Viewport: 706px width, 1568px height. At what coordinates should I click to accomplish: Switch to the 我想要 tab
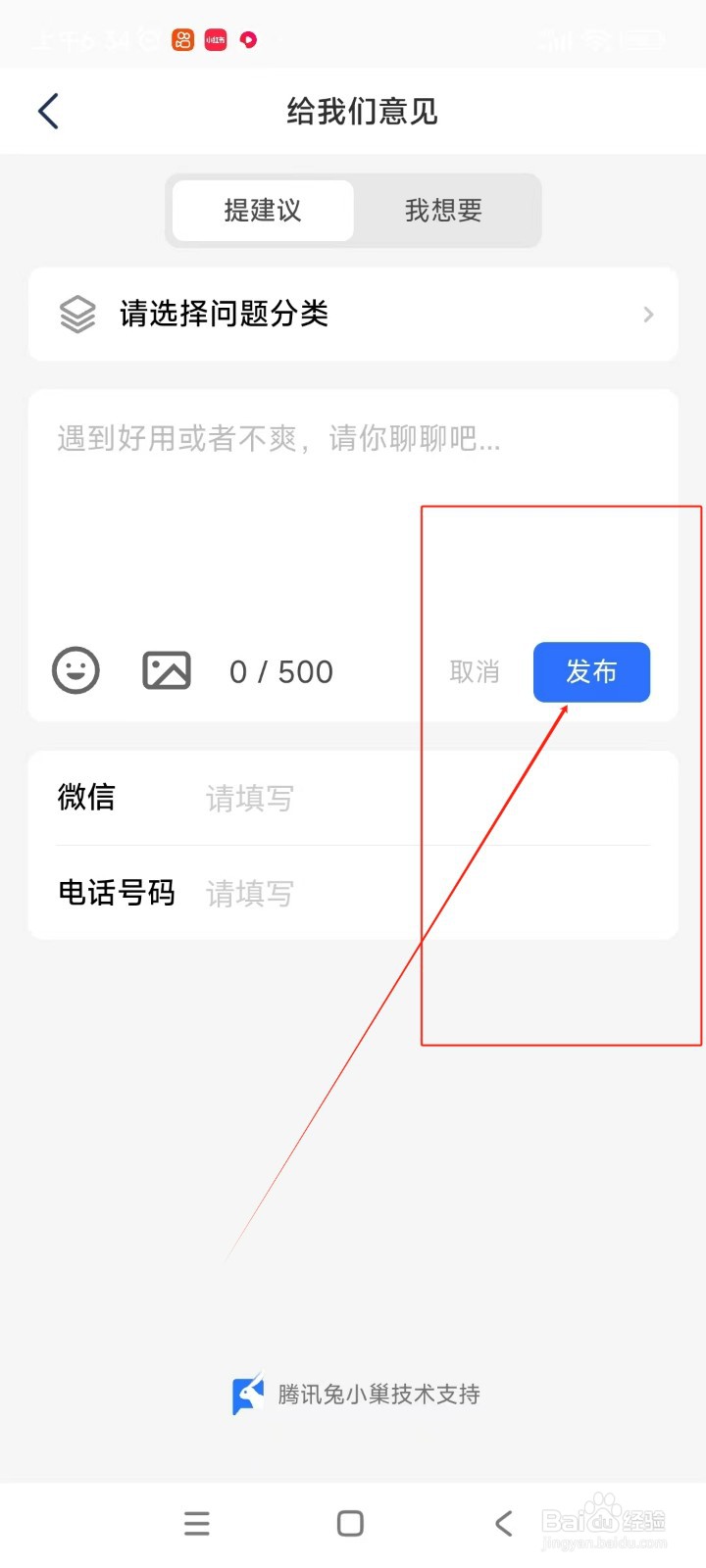pos(442,211)
